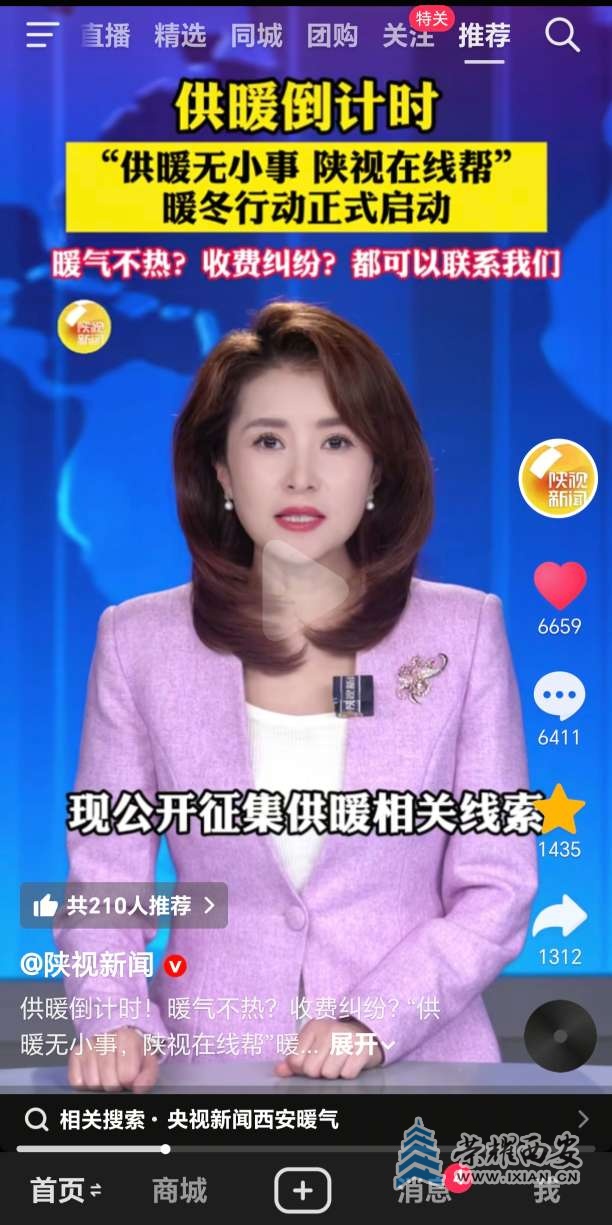Share this video via arrow icon

point(559,916)
